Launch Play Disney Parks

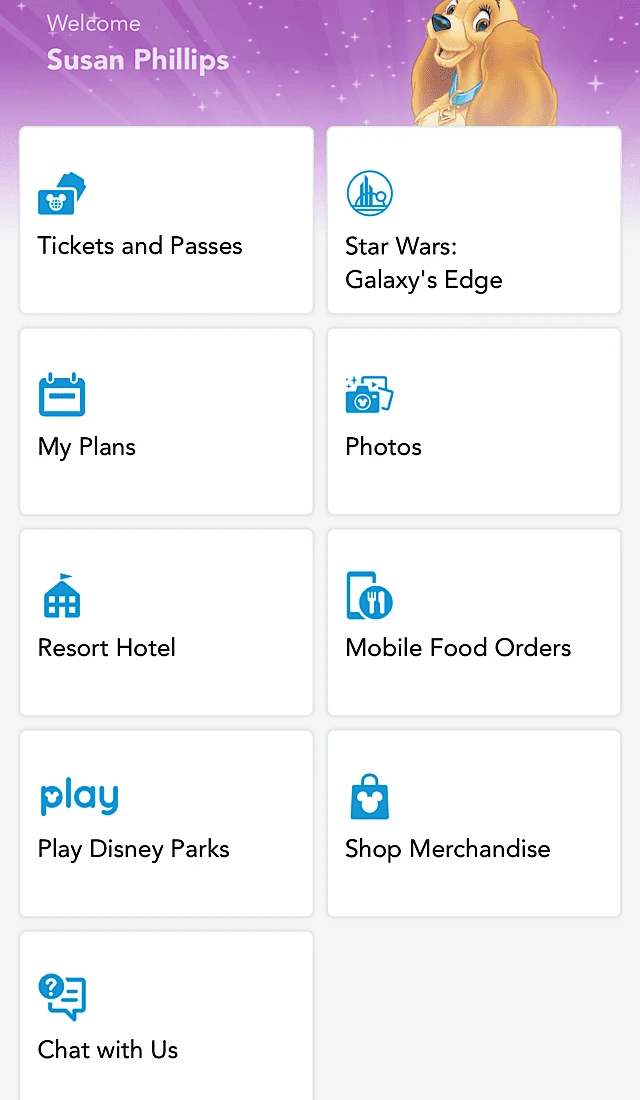(x=166, y=823)
